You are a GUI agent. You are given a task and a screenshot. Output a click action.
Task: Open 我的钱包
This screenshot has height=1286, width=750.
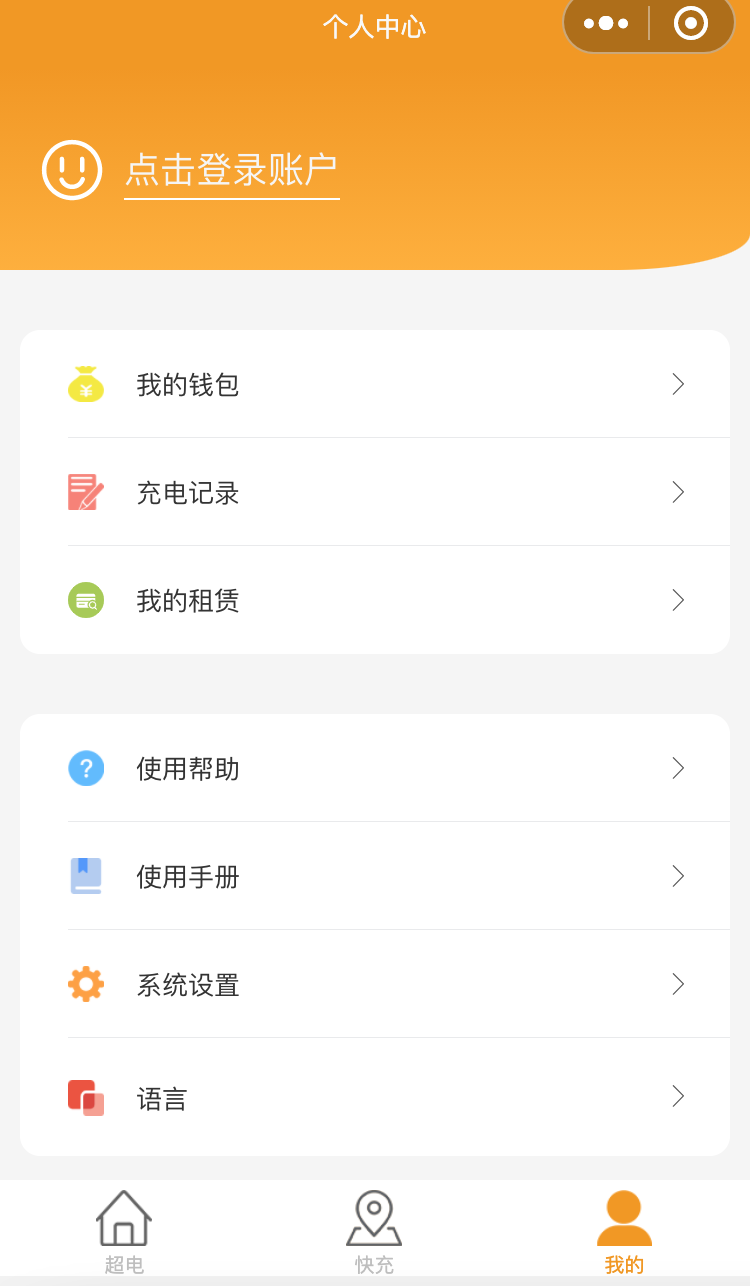pyautogui.click(x=375, y=384)
